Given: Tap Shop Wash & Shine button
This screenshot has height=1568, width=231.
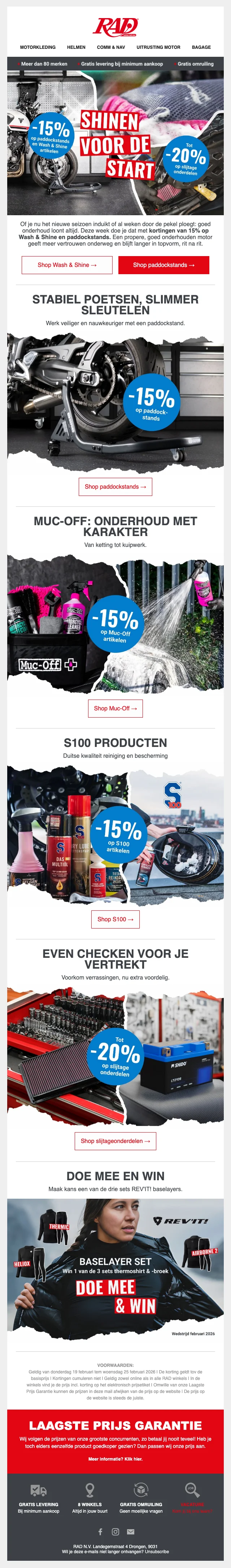Looking at the screenshot, I should click(67, 265).
